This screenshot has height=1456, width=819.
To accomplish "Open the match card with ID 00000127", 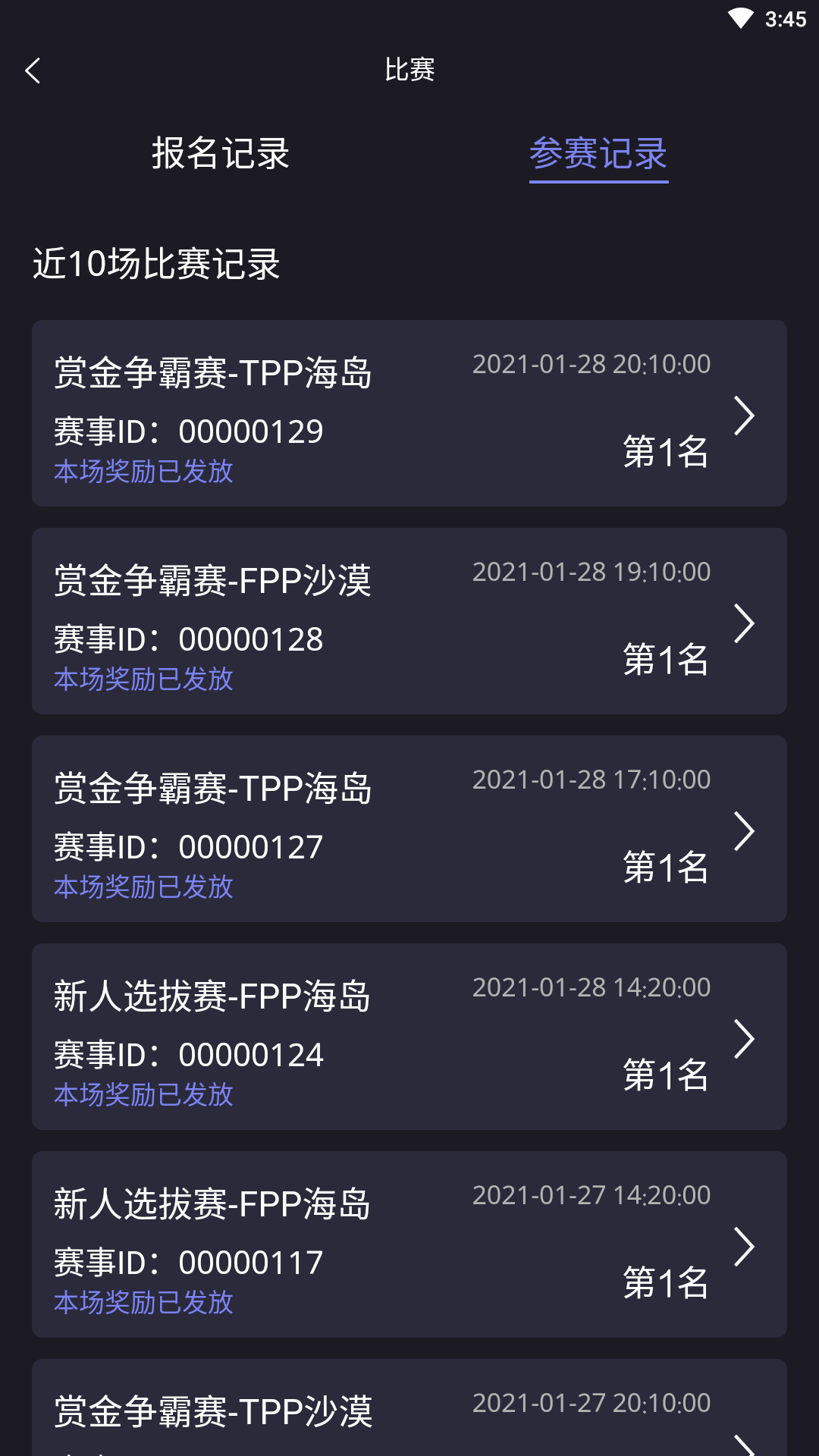I will (409, 829).
